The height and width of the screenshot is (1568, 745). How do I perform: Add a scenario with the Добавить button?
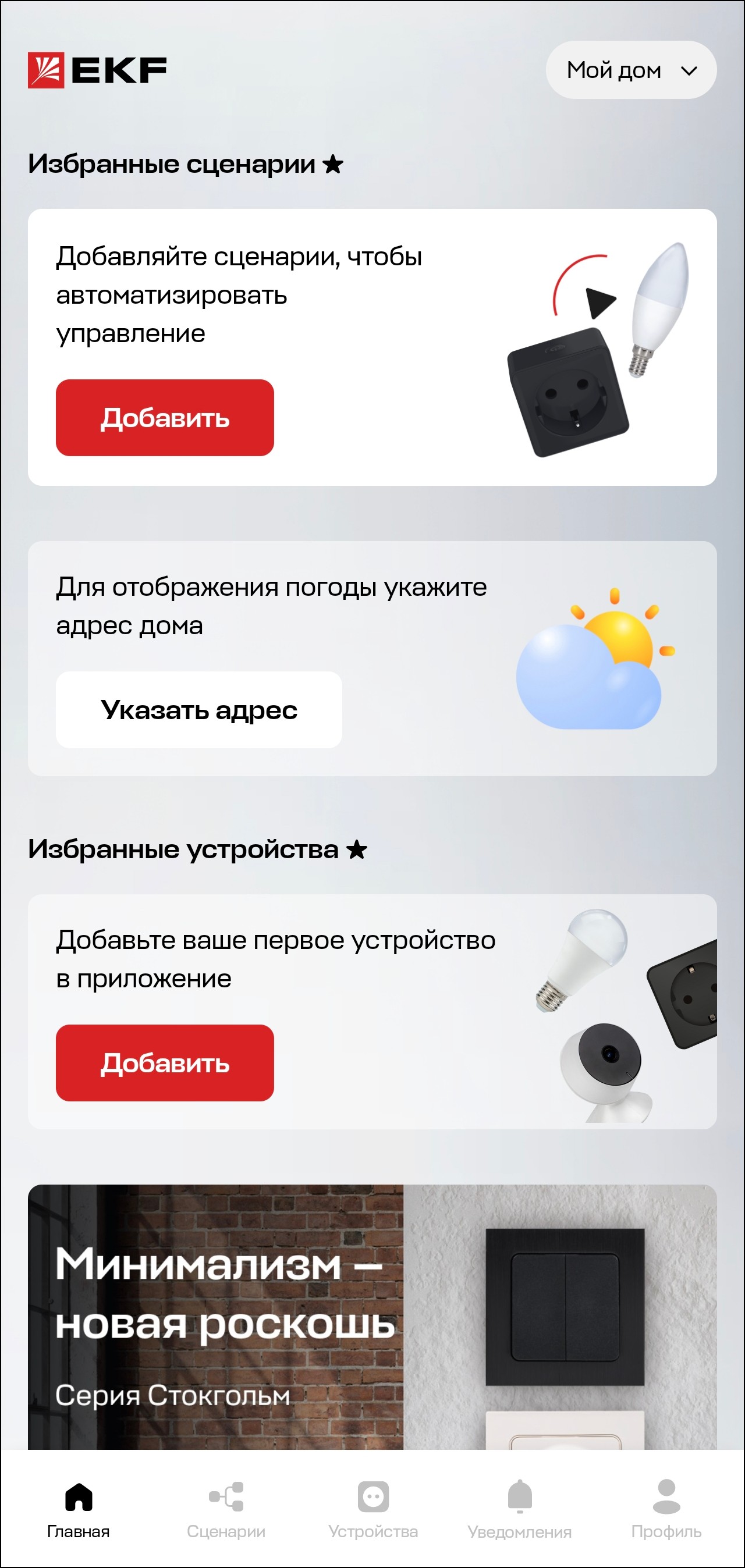tap(165, 418)
